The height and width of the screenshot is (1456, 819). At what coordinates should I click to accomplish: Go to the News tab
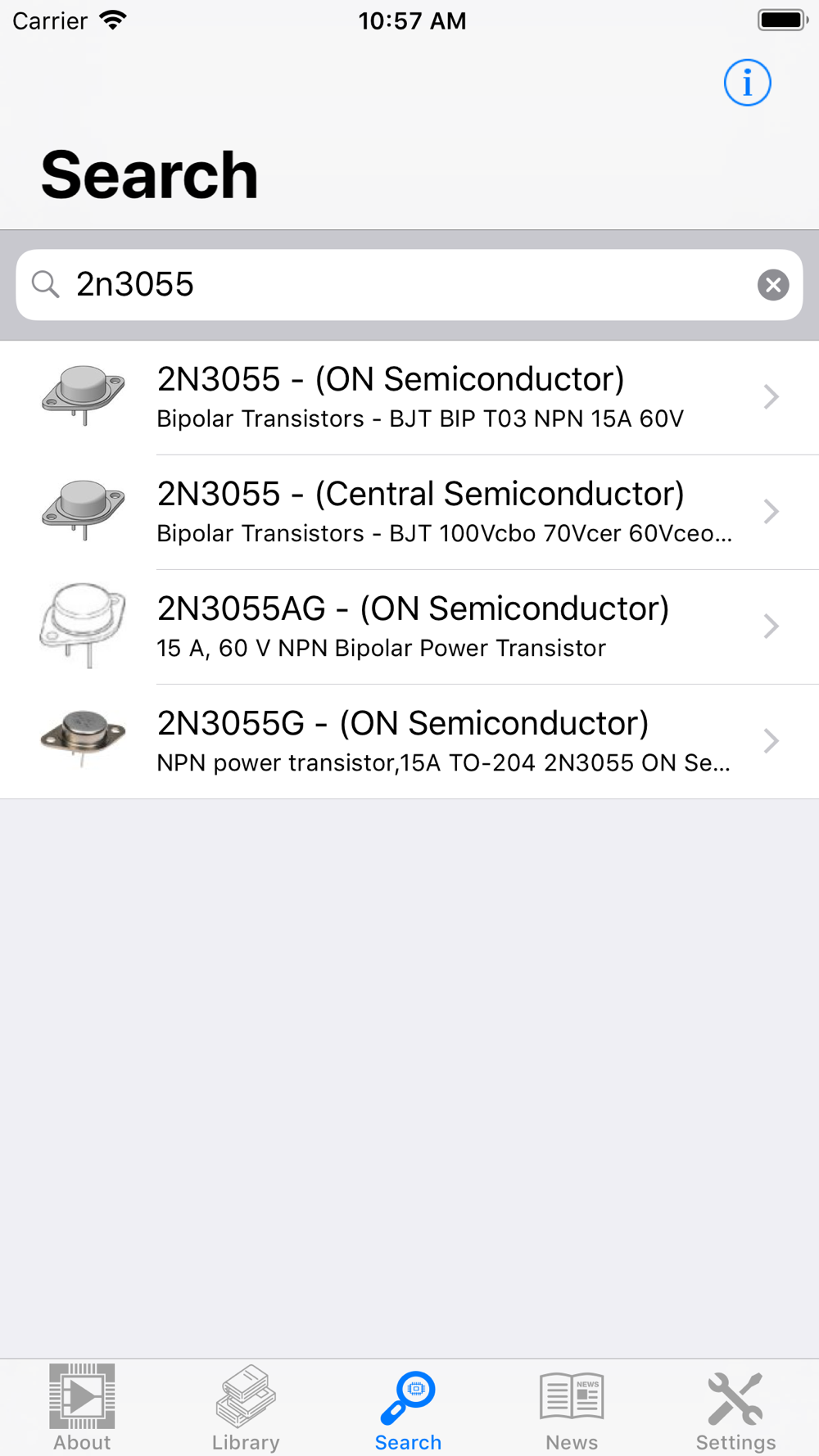[572, 1408]
